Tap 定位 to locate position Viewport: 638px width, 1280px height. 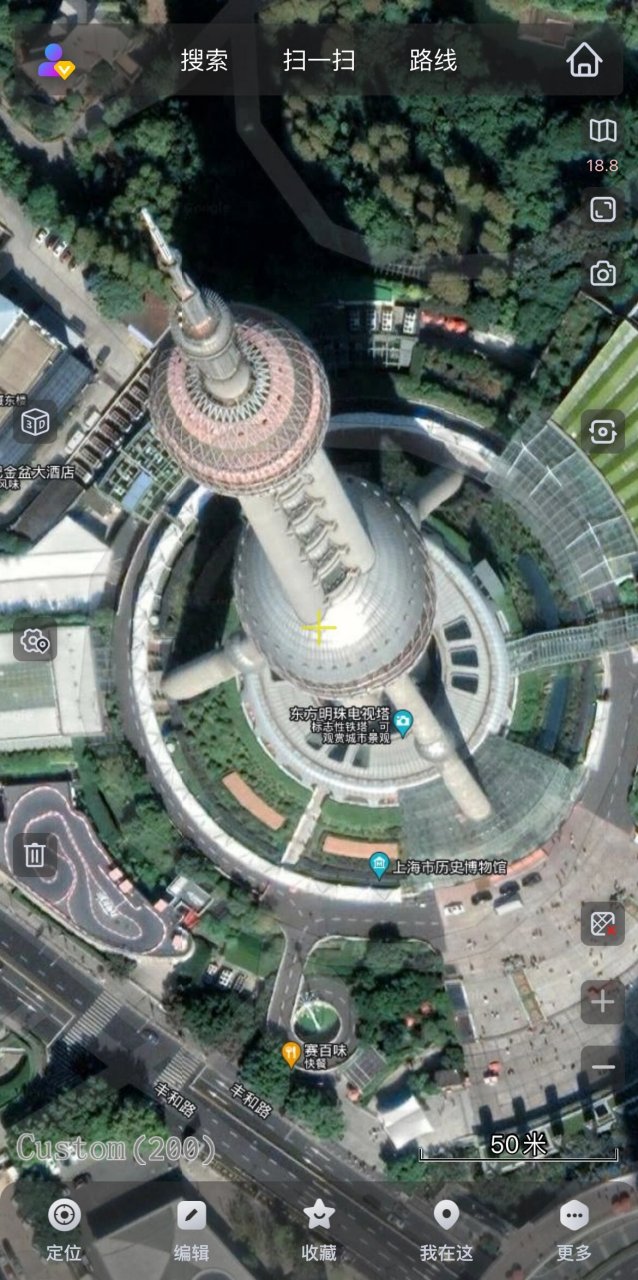point(64,1228)
